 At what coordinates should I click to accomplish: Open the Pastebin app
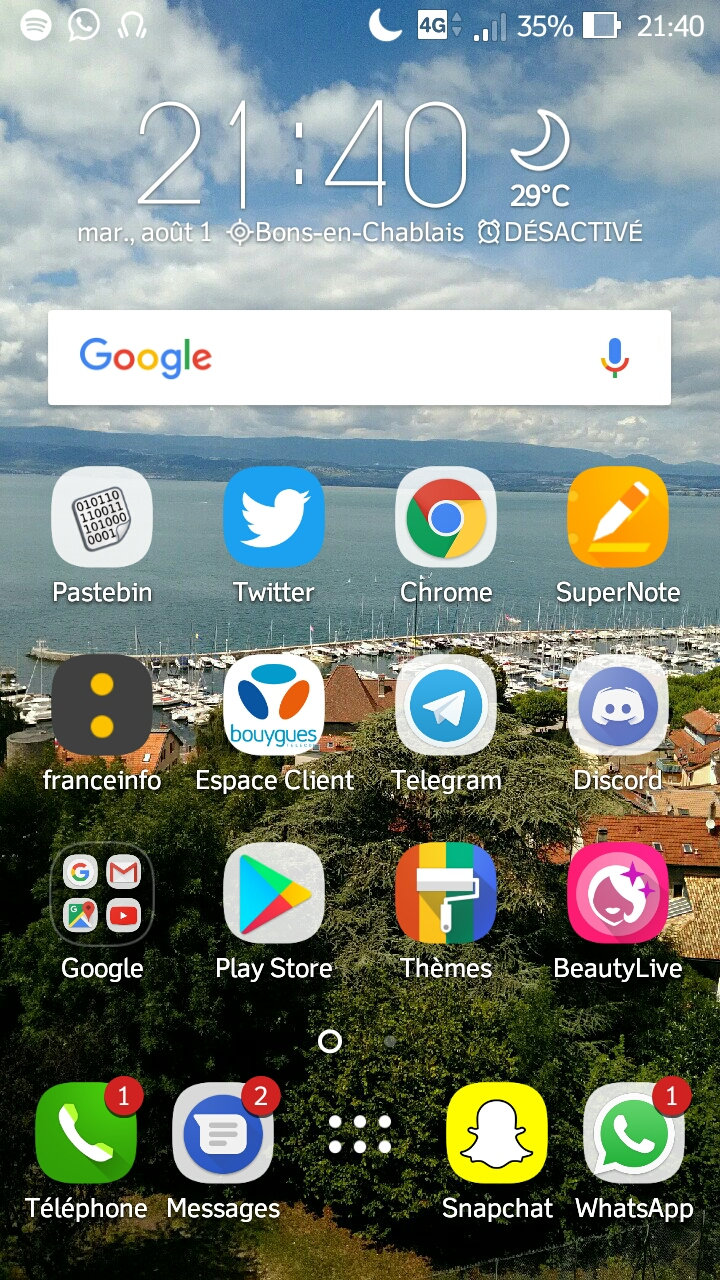(102, 518)
